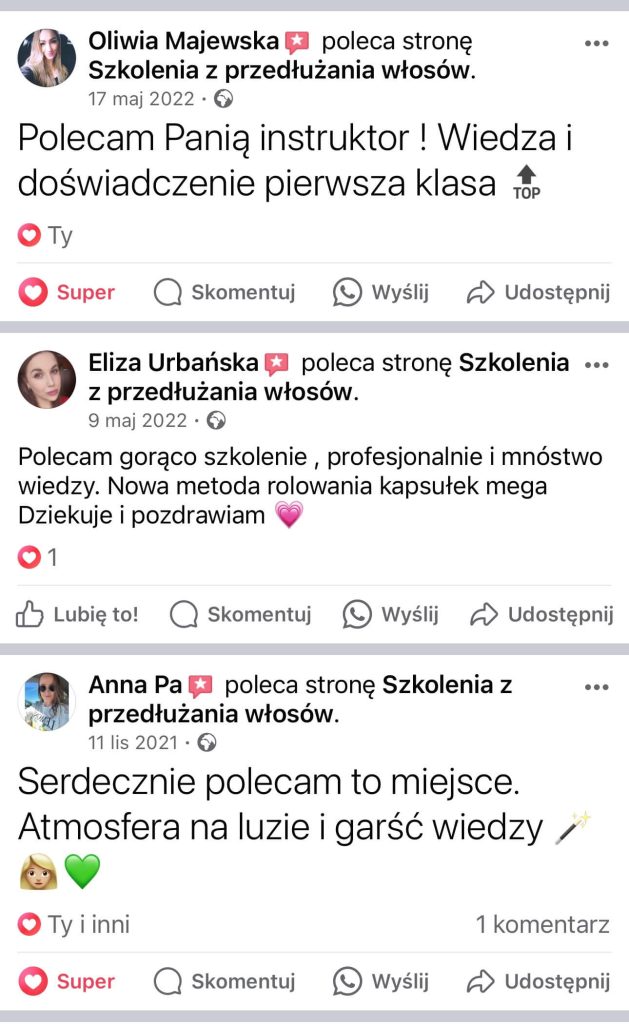The image size is (629, 1024).
Task: Comment on Oliwia Majewska's recommendation
Action: (224, 292)
